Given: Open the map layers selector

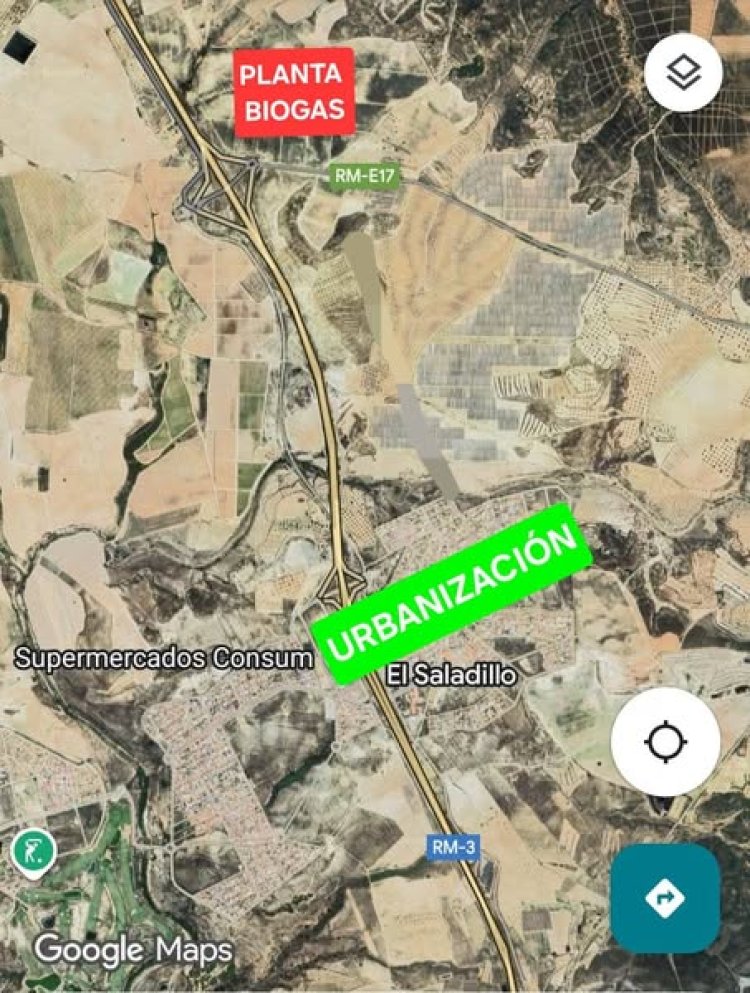Looking at the screenshot, I should point(683,73).
